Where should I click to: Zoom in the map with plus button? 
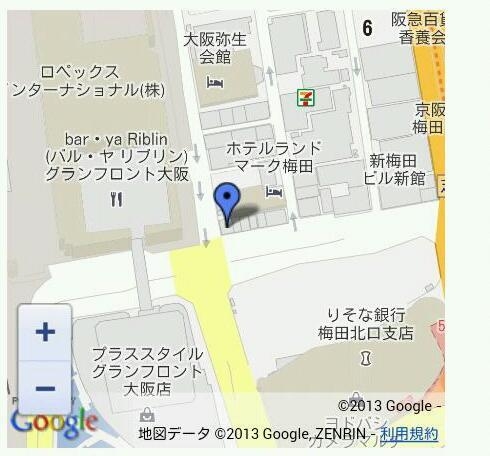point(45,332)
